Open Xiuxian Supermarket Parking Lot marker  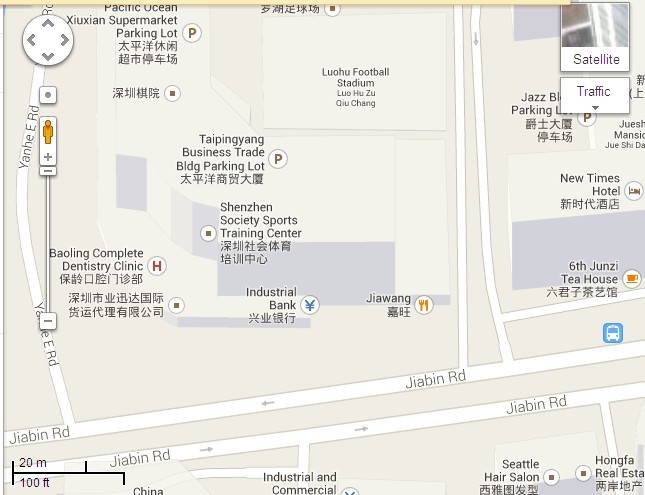pyautogui.click(x=193, y=33)
